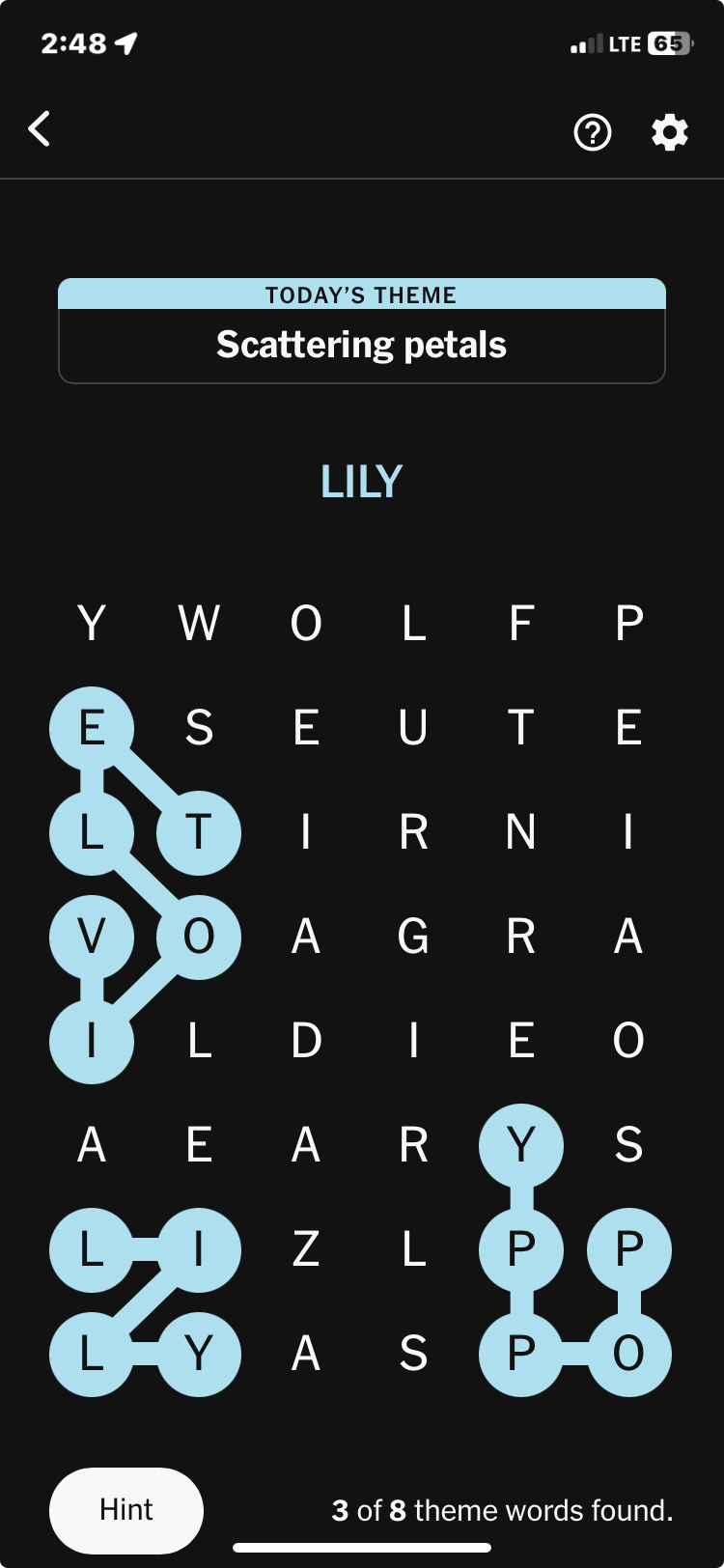Select the letter F tile
724x1568 pixels.
point(521,624)
